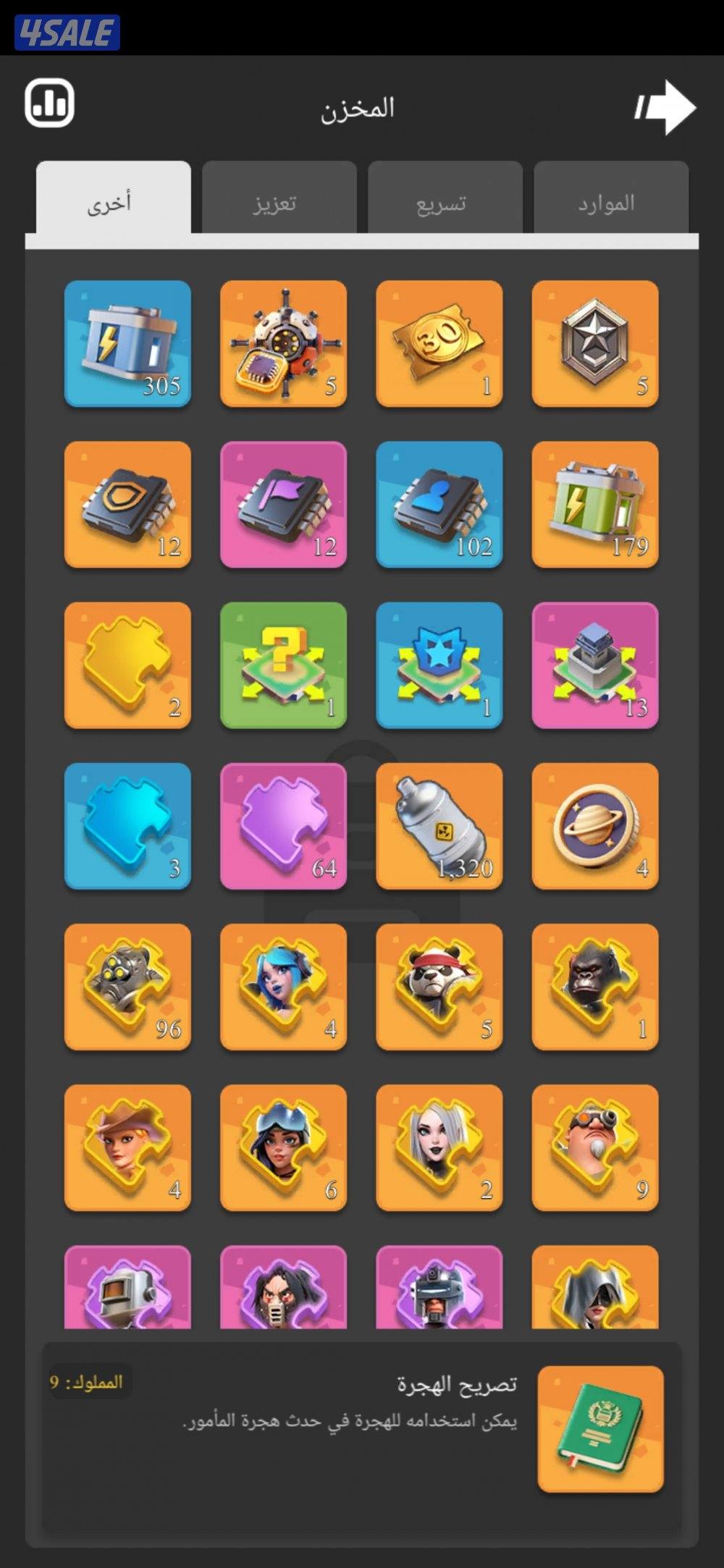Pick the panda hero fragment
Image resolution: width=724 pixels, height=1568 pixels.
click(x=439, y=986)
